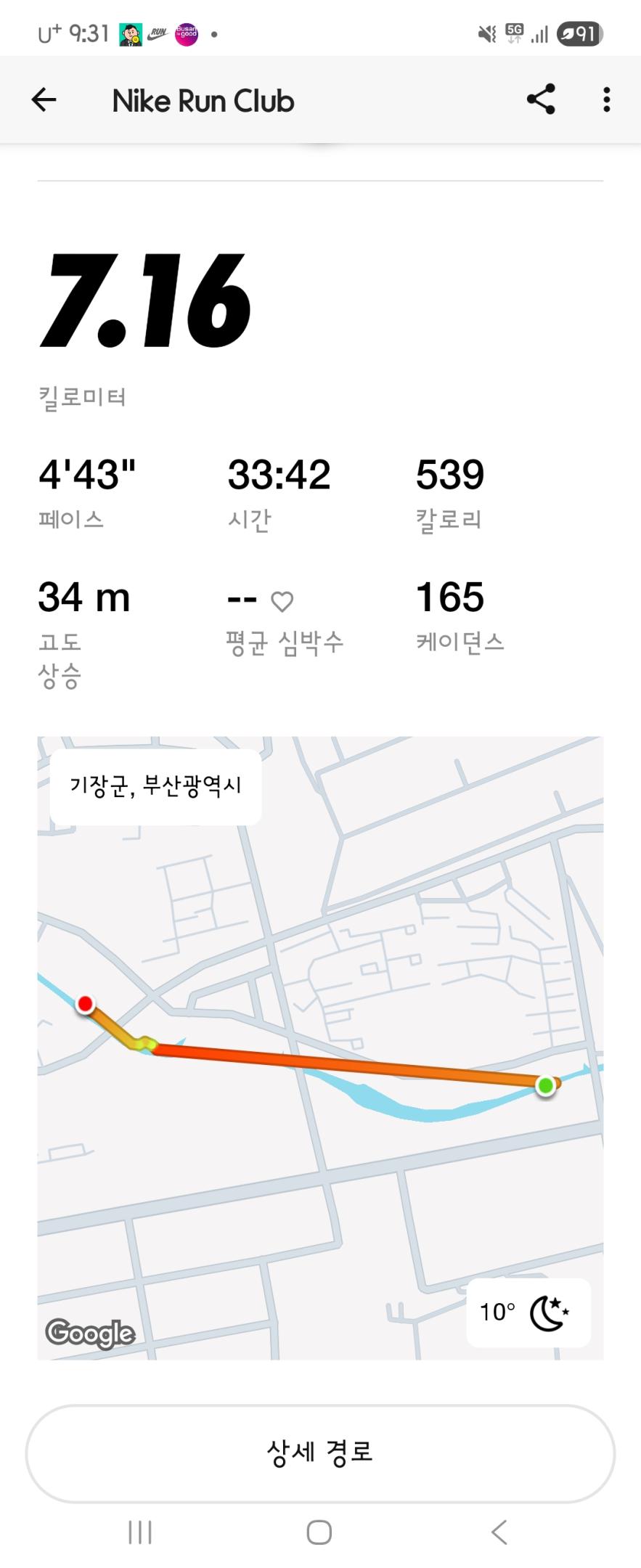641x1568 pixels.
Task: Tap the Google logo on the map
Action: click(90, 1334)
